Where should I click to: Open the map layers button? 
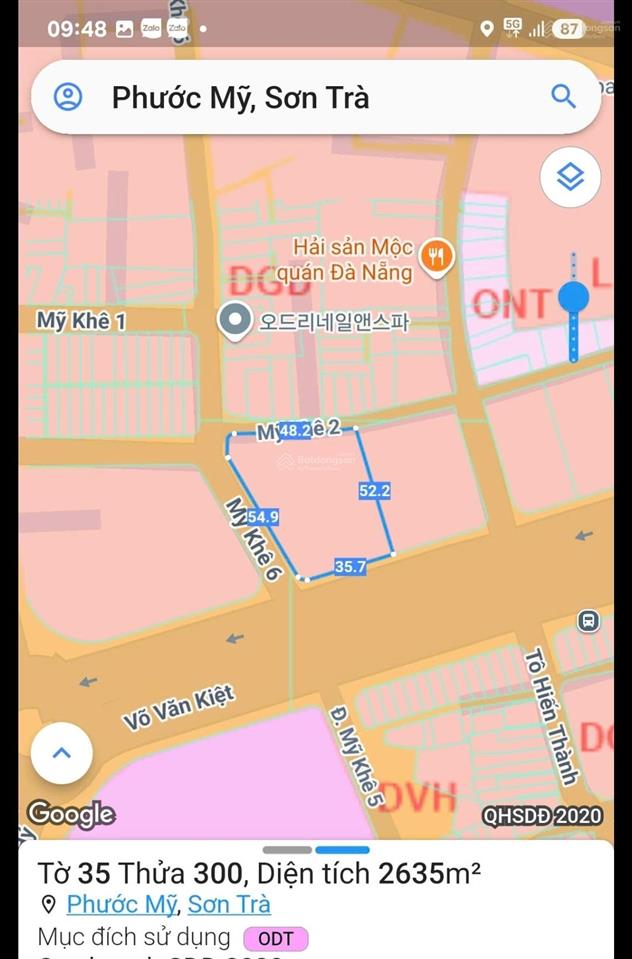pos(570,178)
